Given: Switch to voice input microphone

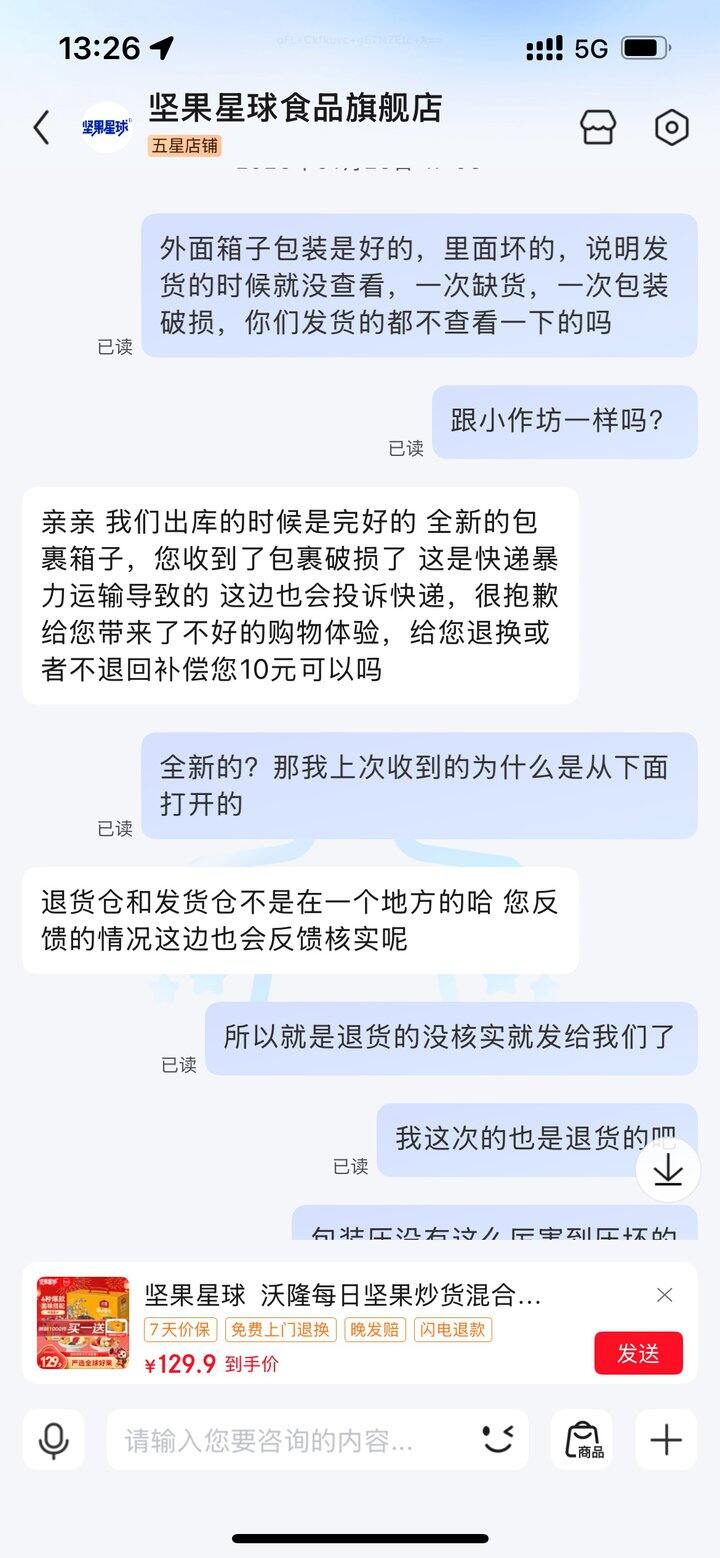Looking at the screenshot, I should click(53, 1440).
